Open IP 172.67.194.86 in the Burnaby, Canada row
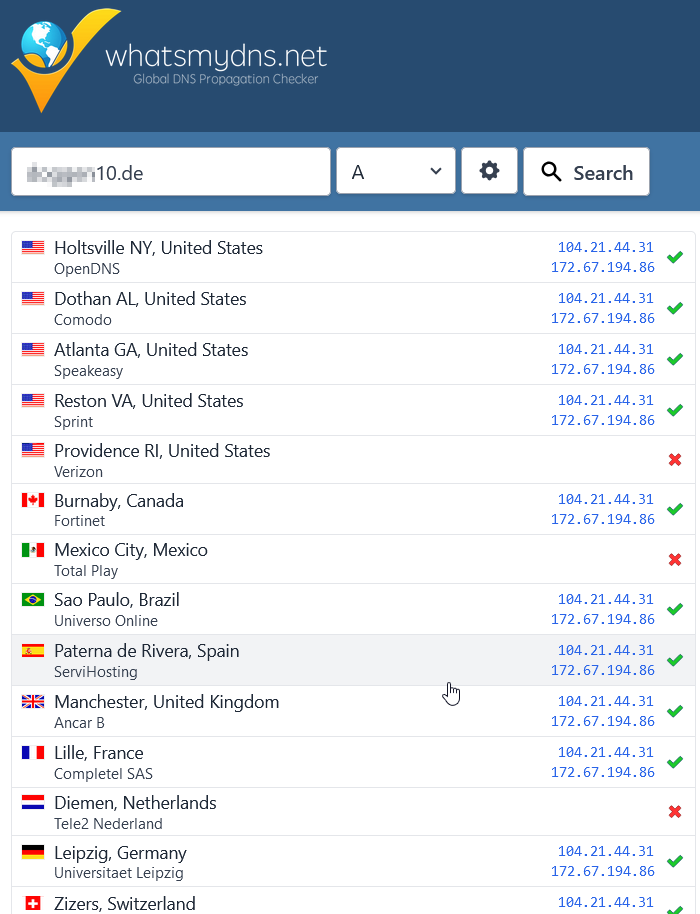The width and height of the screenshot is (700, 914). point(602,519)
